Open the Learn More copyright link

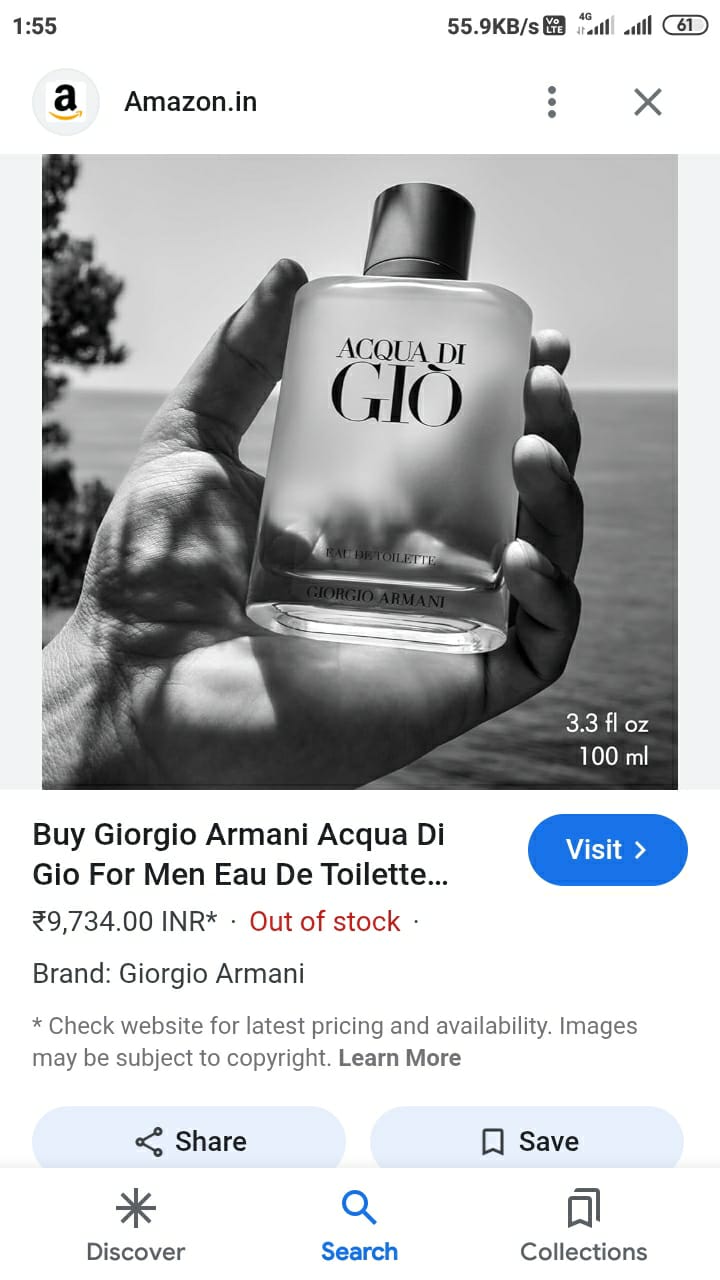tap(399, 1058)
